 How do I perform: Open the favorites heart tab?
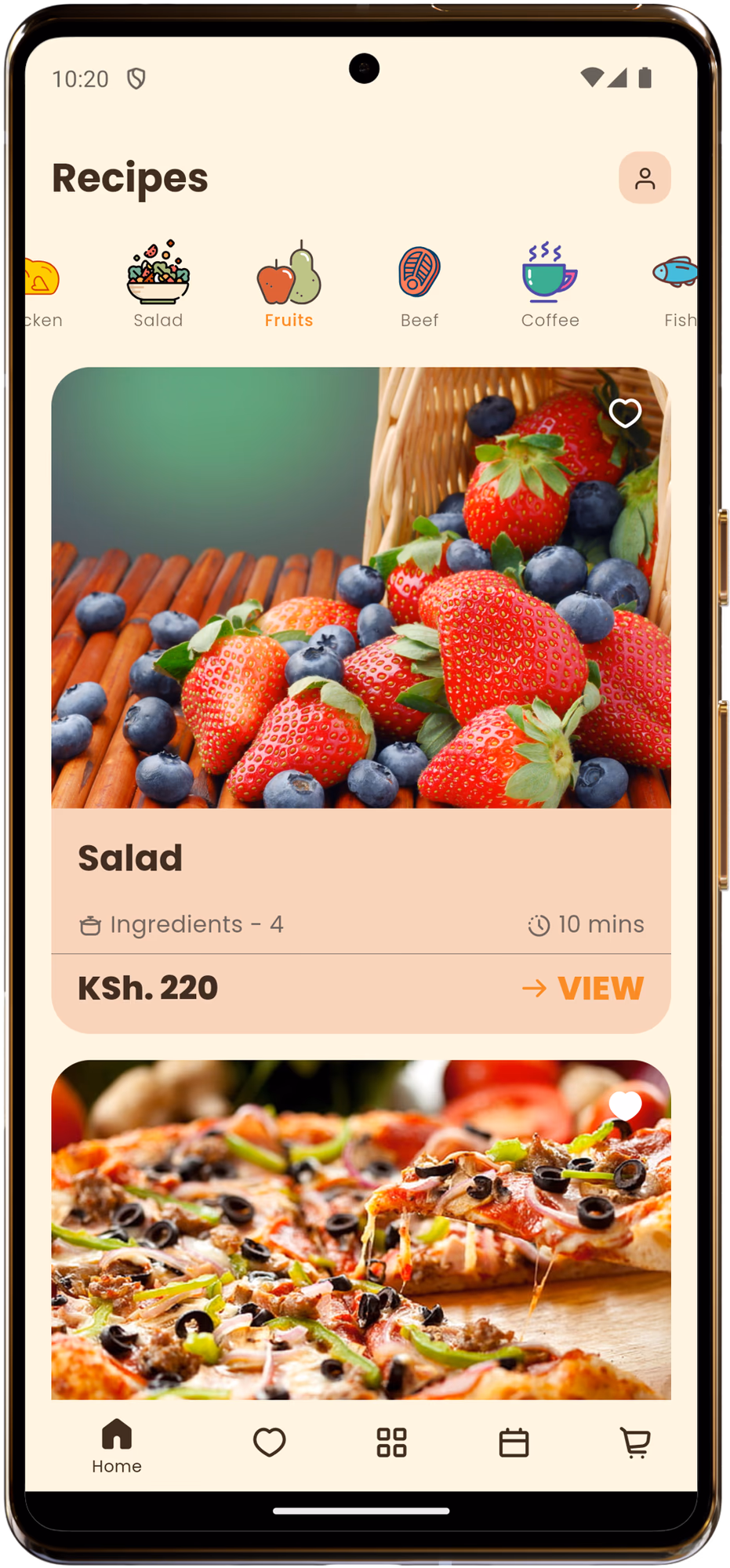[x=269, y=1443]
